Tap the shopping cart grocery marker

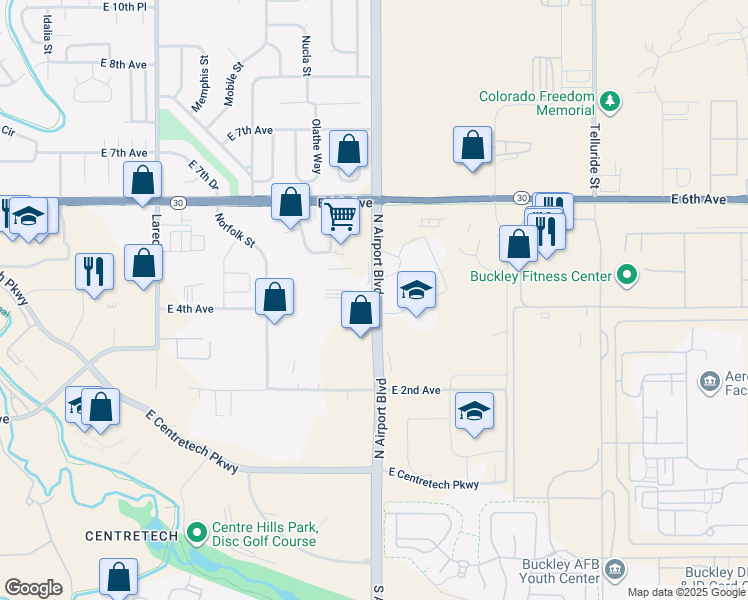point(340,218)
